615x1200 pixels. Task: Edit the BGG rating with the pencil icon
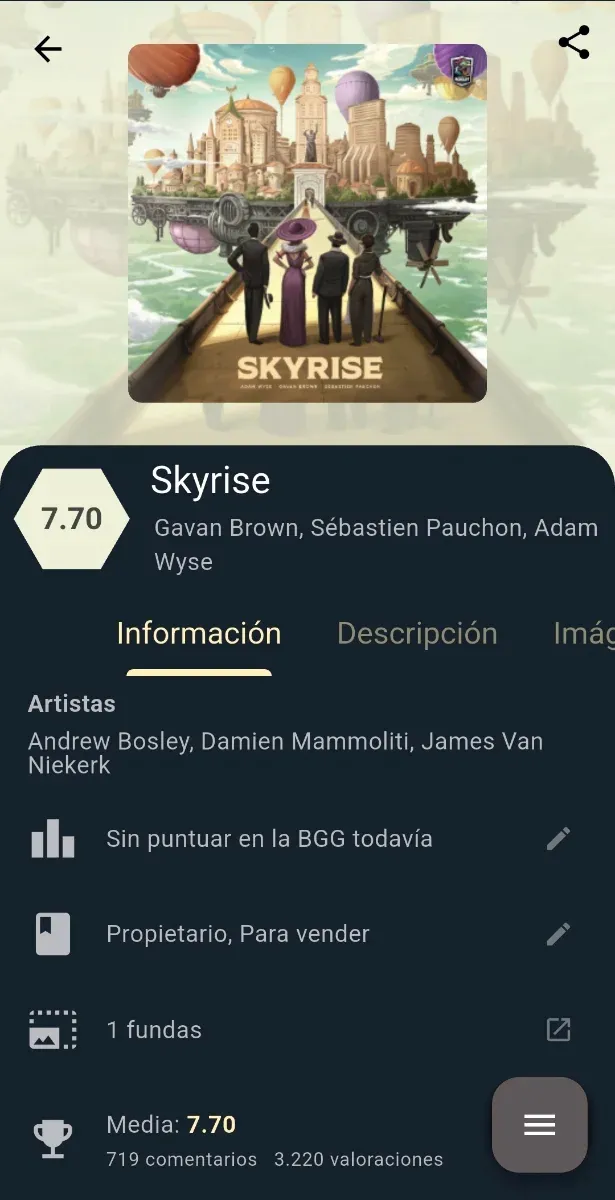coord(558,839)
